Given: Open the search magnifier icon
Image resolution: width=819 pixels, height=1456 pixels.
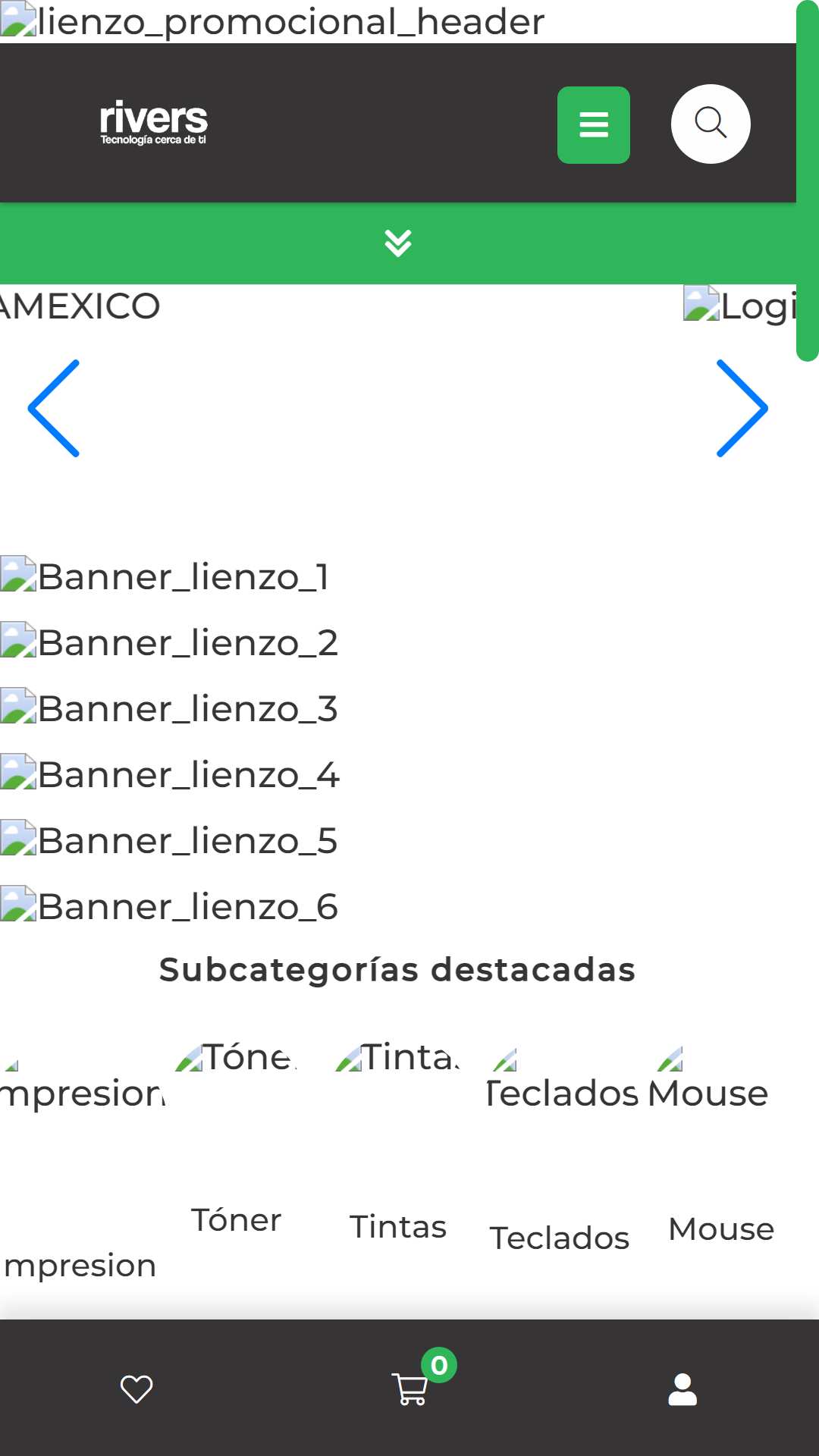Looking at the screenshot, I should (711, 124).
